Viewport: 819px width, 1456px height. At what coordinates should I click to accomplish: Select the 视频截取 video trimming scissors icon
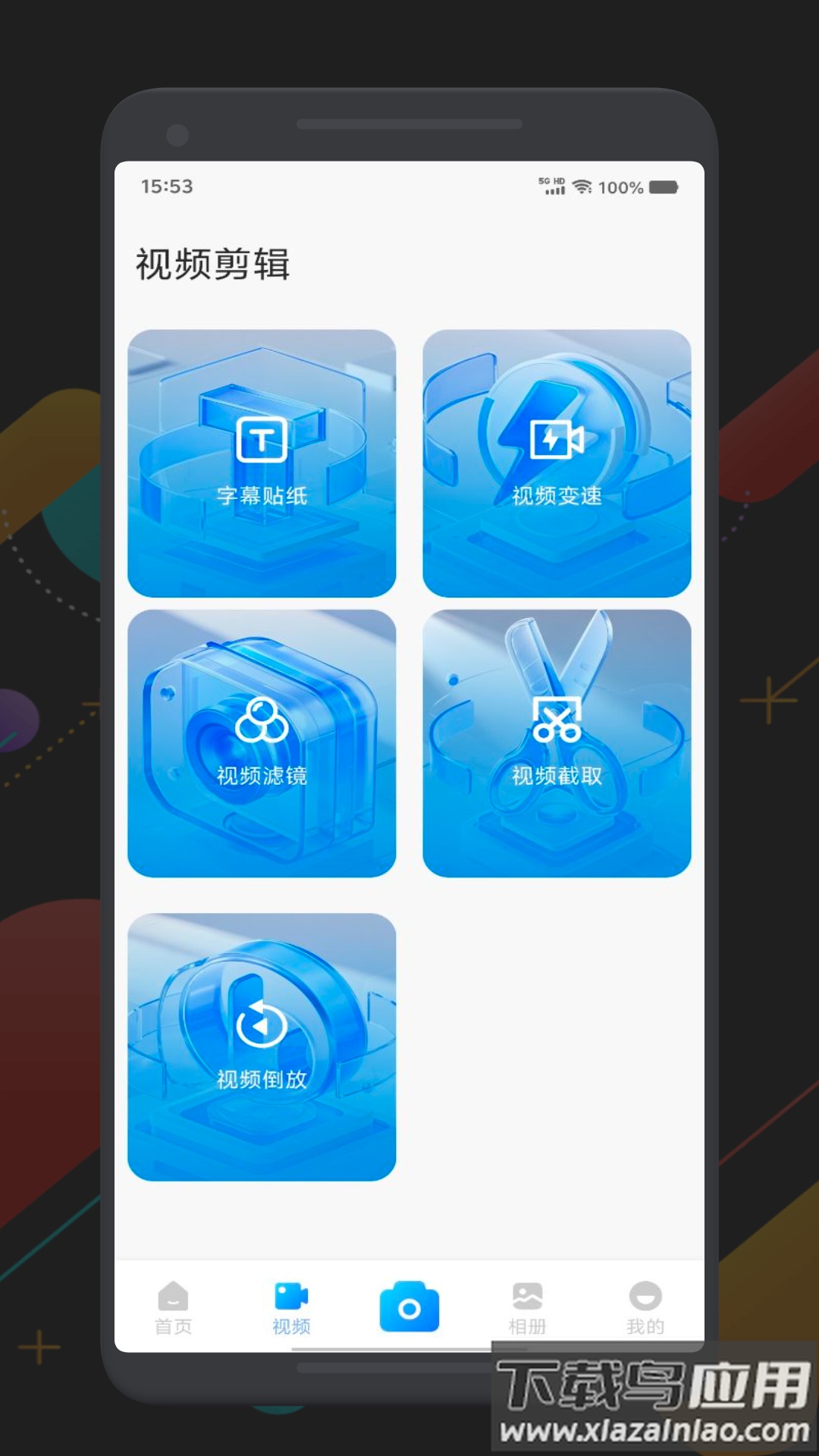pos(558,720)
